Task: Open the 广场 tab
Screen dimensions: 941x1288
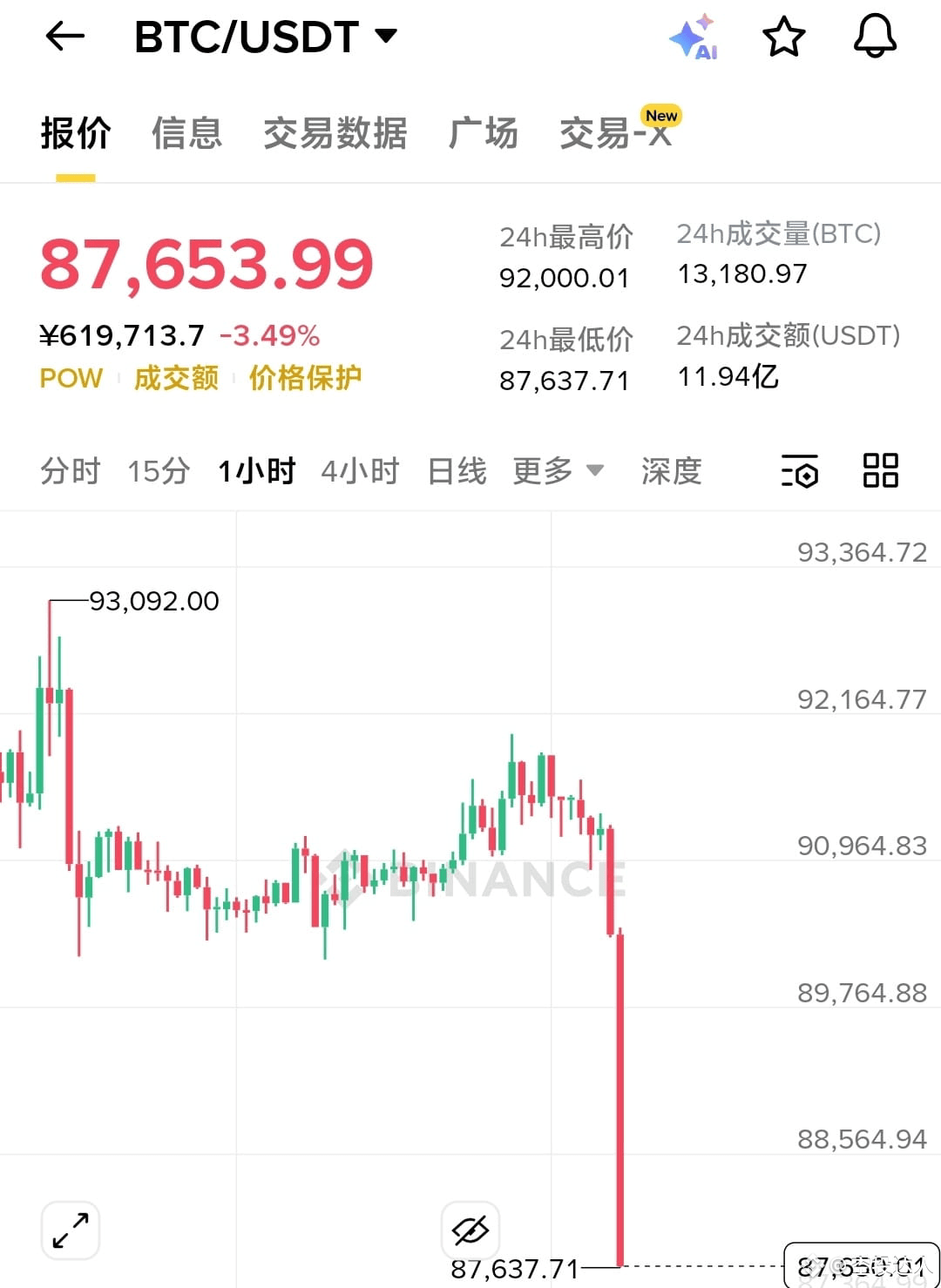Action: [483, 133]
